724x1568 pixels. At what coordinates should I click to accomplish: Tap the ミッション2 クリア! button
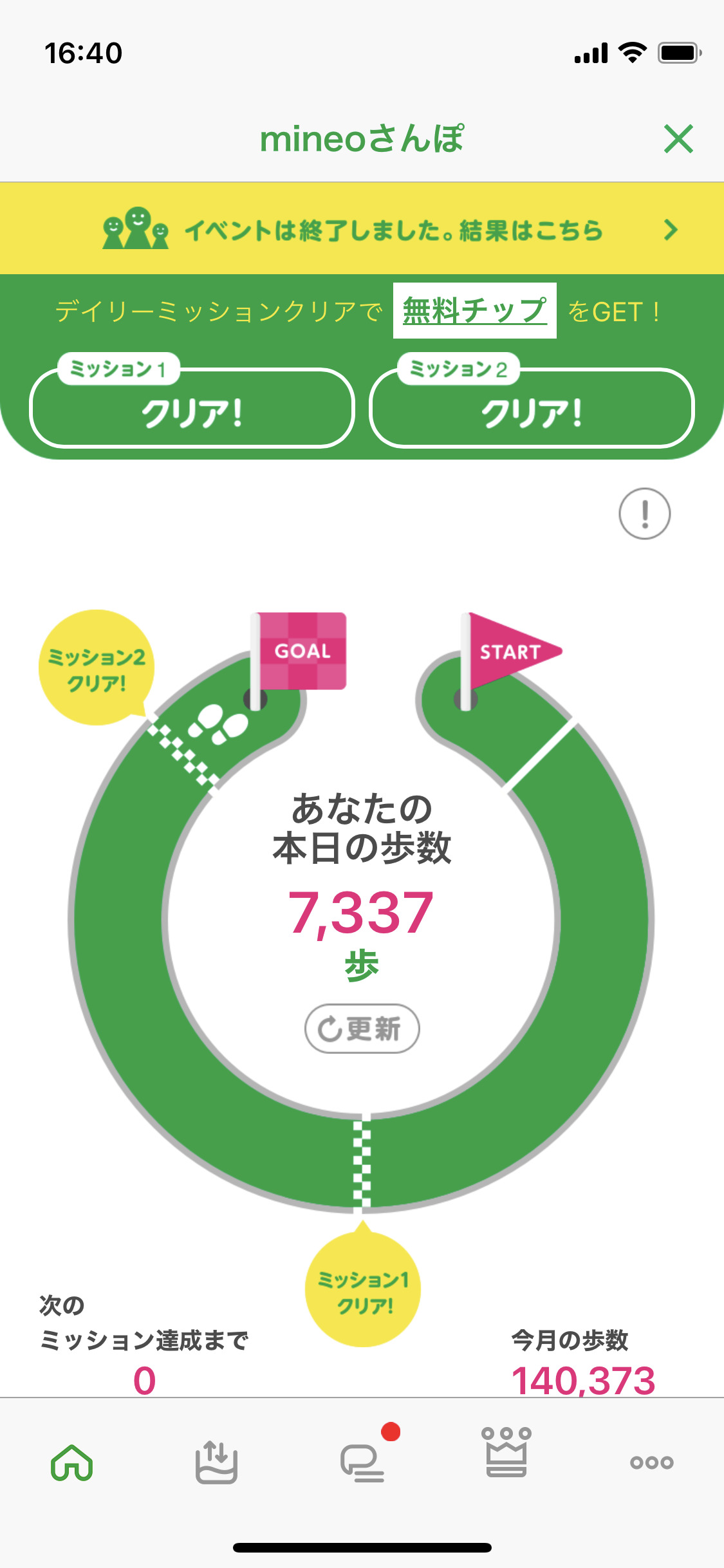(x=532, y=407)
